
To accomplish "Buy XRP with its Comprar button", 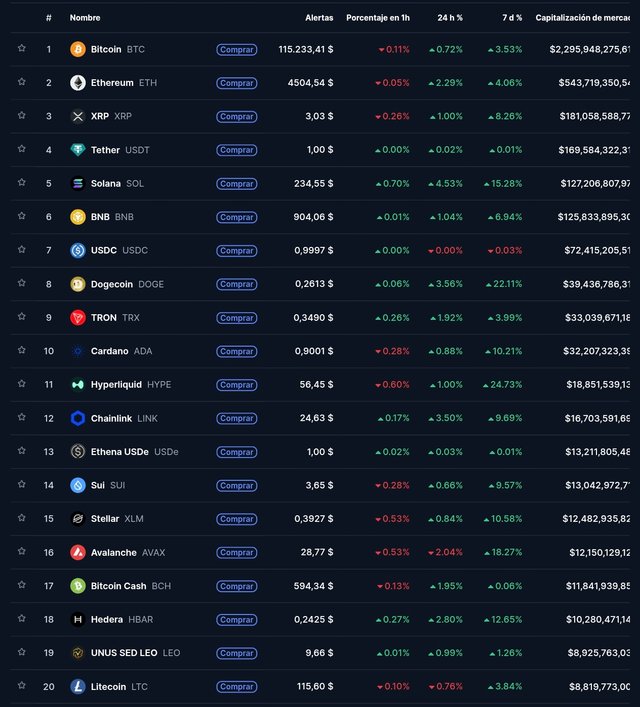I will pyautogui.click(x=236, y=116).
